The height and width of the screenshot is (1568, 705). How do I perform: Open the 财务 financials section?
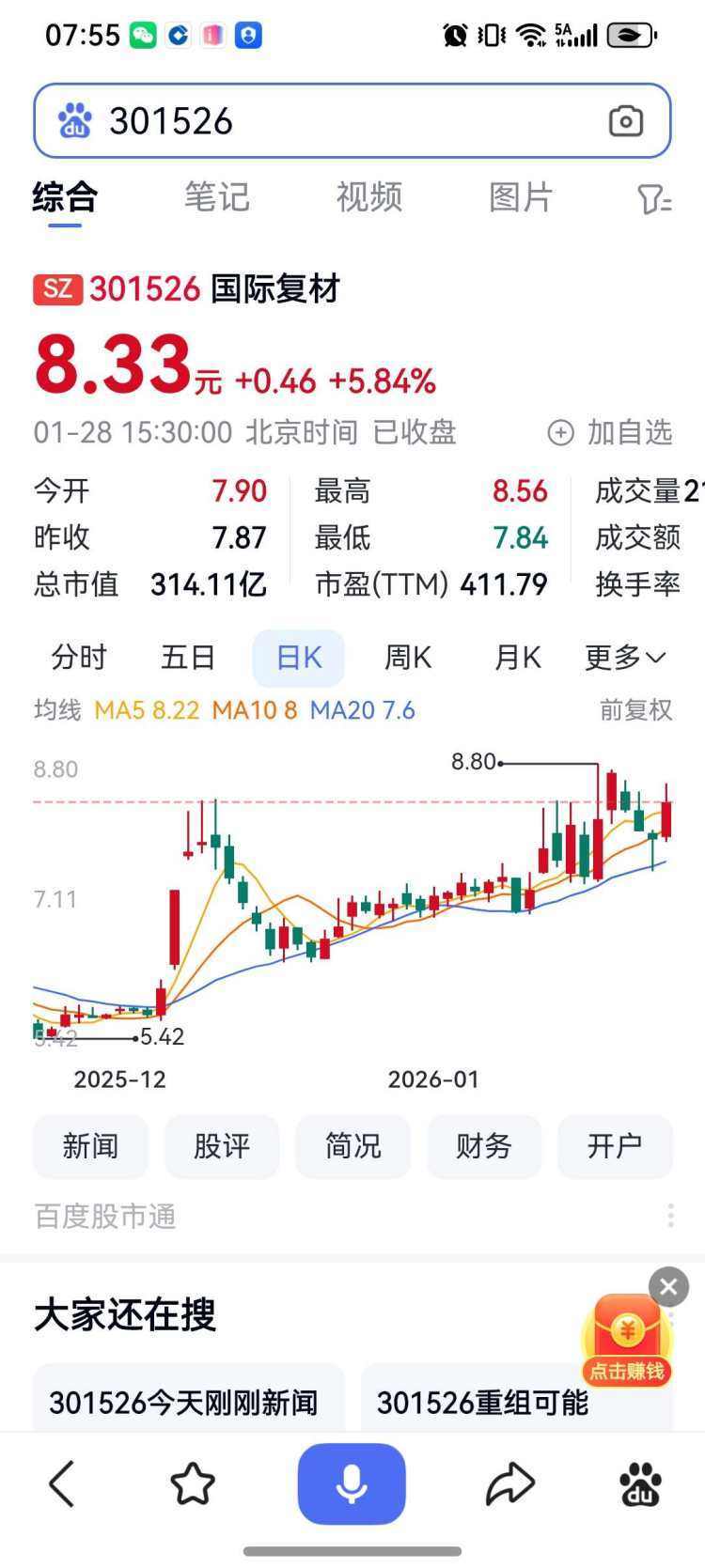(484, 1146)
